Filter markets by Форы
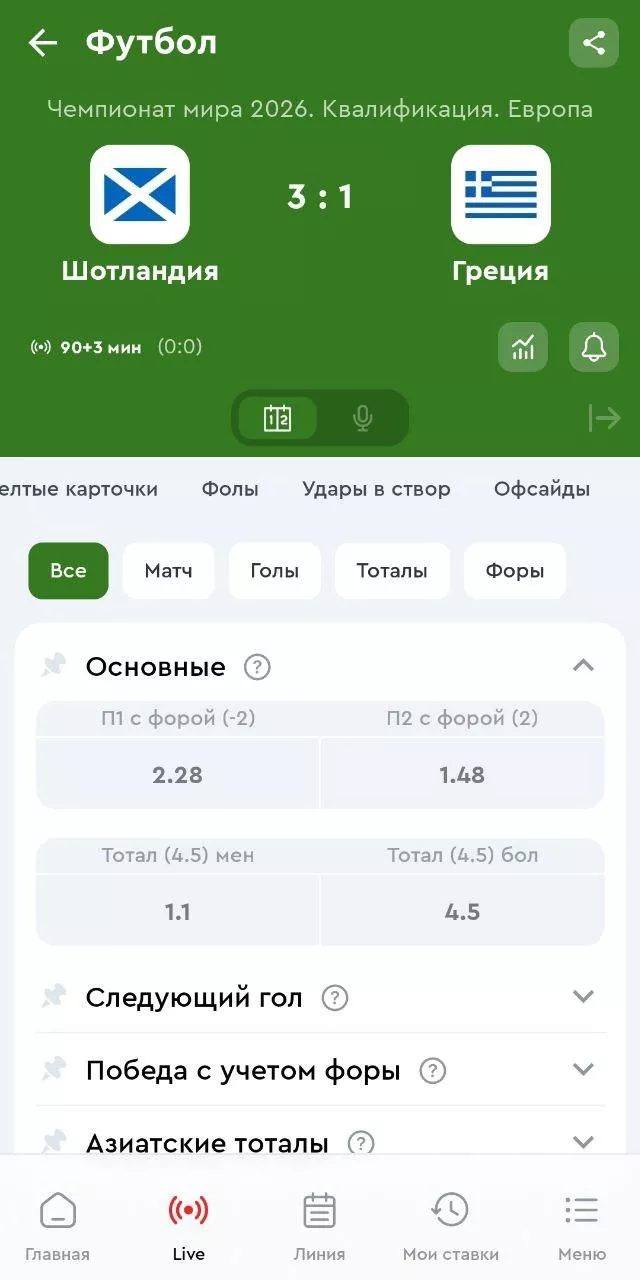The image size is (640, 1280). pyautogui.click(x=514, y=571)
